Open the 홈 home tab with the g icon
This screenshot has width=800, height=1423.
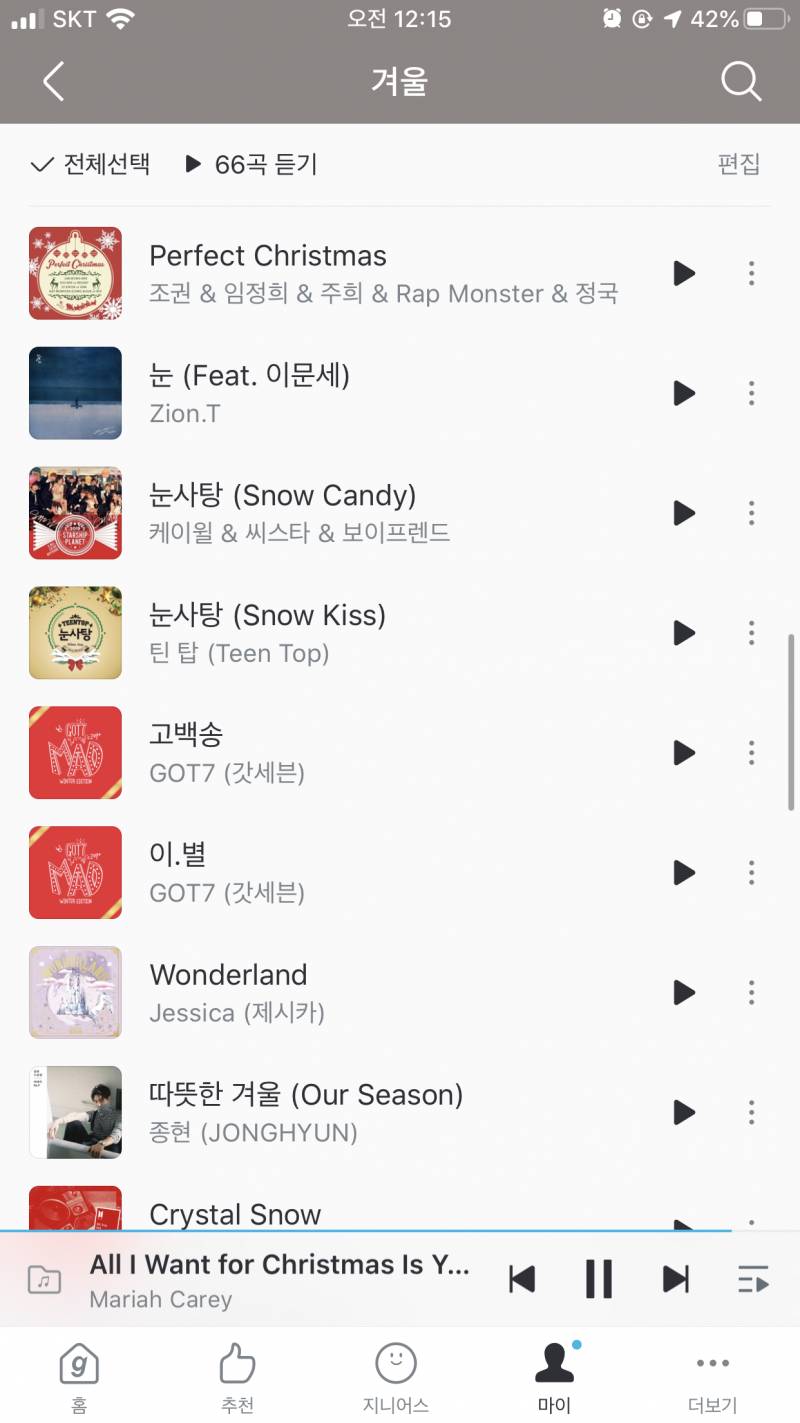pos(78,1375)
